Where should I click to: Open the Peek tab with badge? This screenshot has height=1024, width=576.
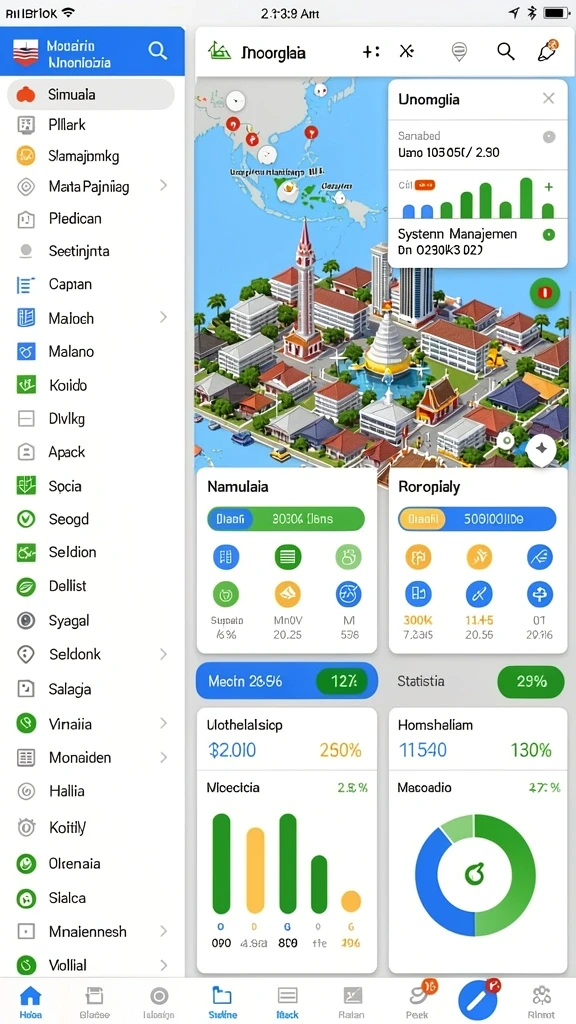point(416,1001)
